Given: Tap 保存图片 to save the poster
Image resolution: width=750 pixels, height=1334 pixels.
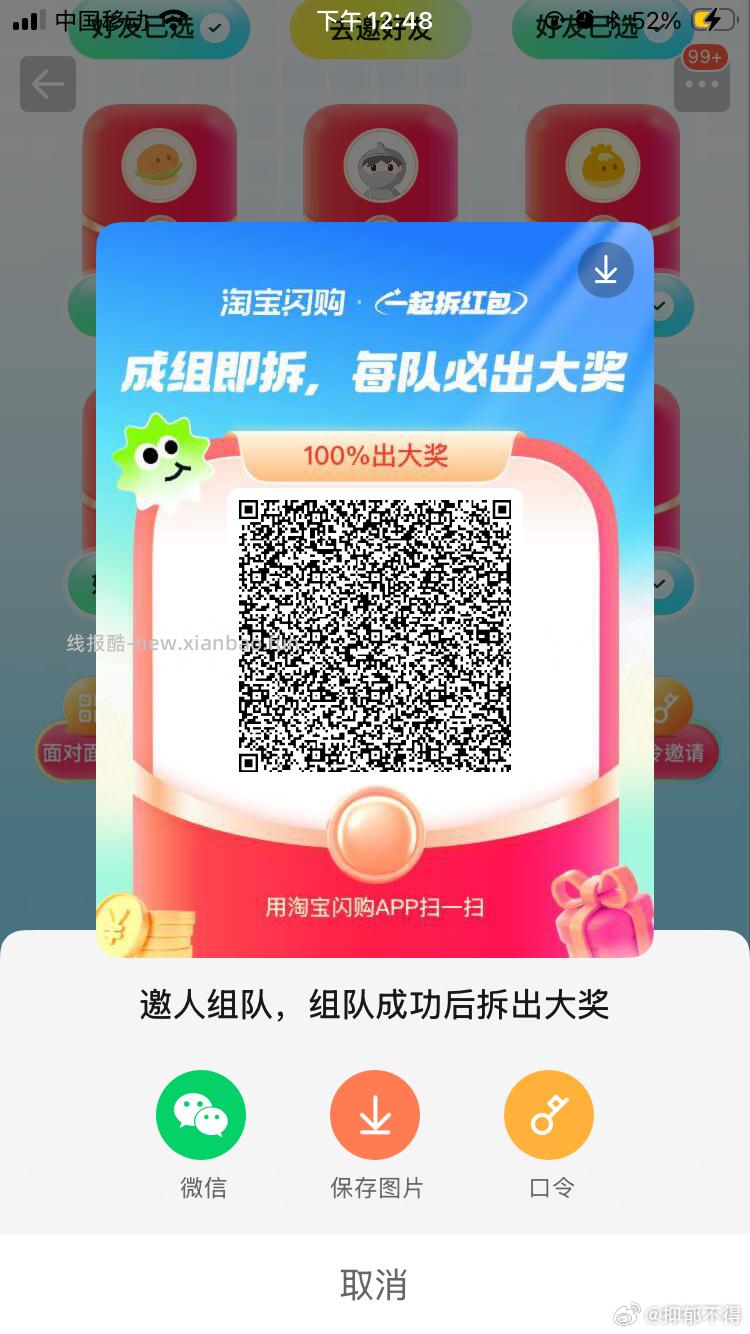Looking at the screenshot, I should pyautogui.click(x=375, y=1115).
